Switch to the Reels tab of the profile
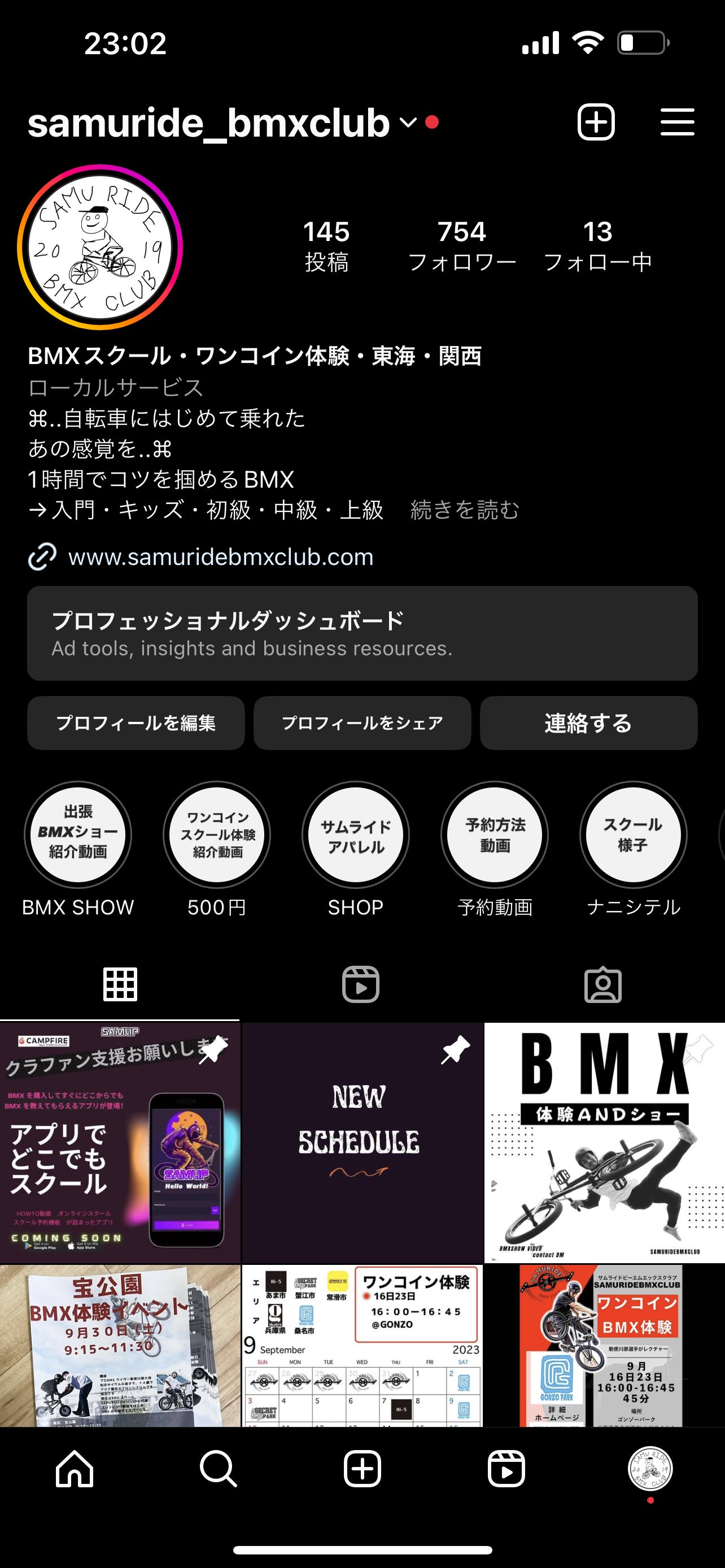Screen dimensions: 725x1568 (361, 984)
